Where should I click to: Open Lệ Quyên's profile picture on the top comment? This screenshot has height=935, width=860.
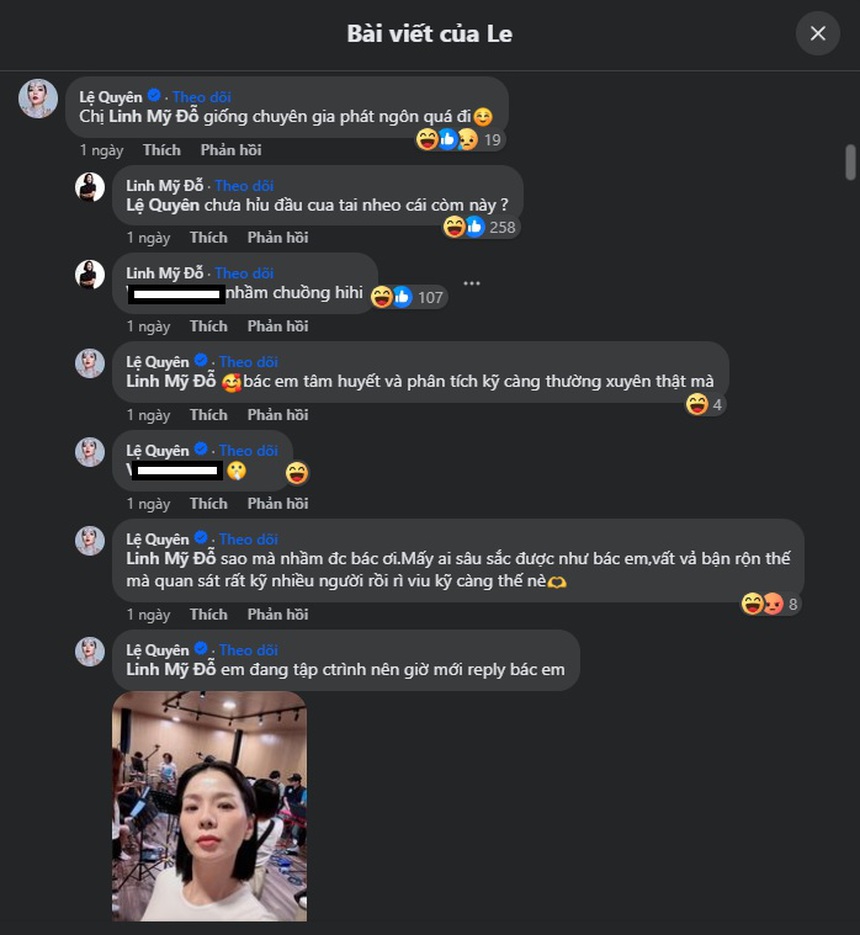[x=38, y=98]
